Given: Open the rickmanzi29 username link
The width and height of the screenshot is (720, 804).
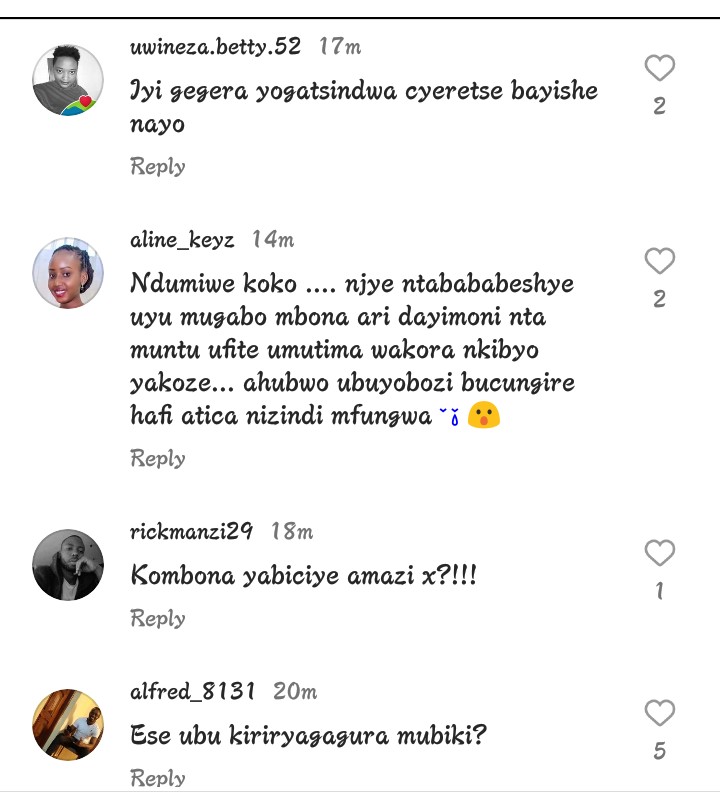Looking at the screenshot, I should (191, 531).
